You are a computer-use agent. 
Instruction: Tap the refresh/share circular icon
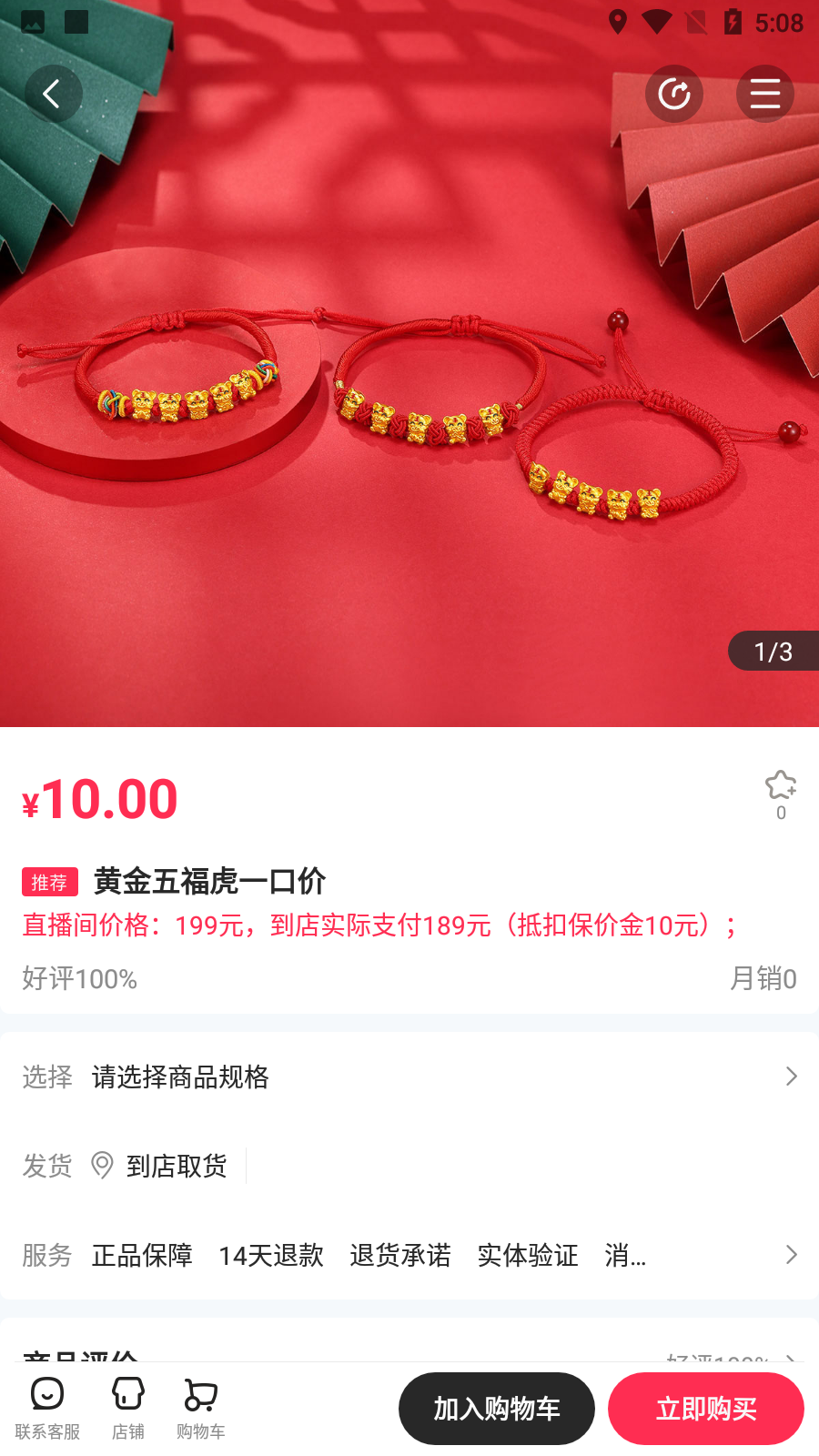[674, 93]
